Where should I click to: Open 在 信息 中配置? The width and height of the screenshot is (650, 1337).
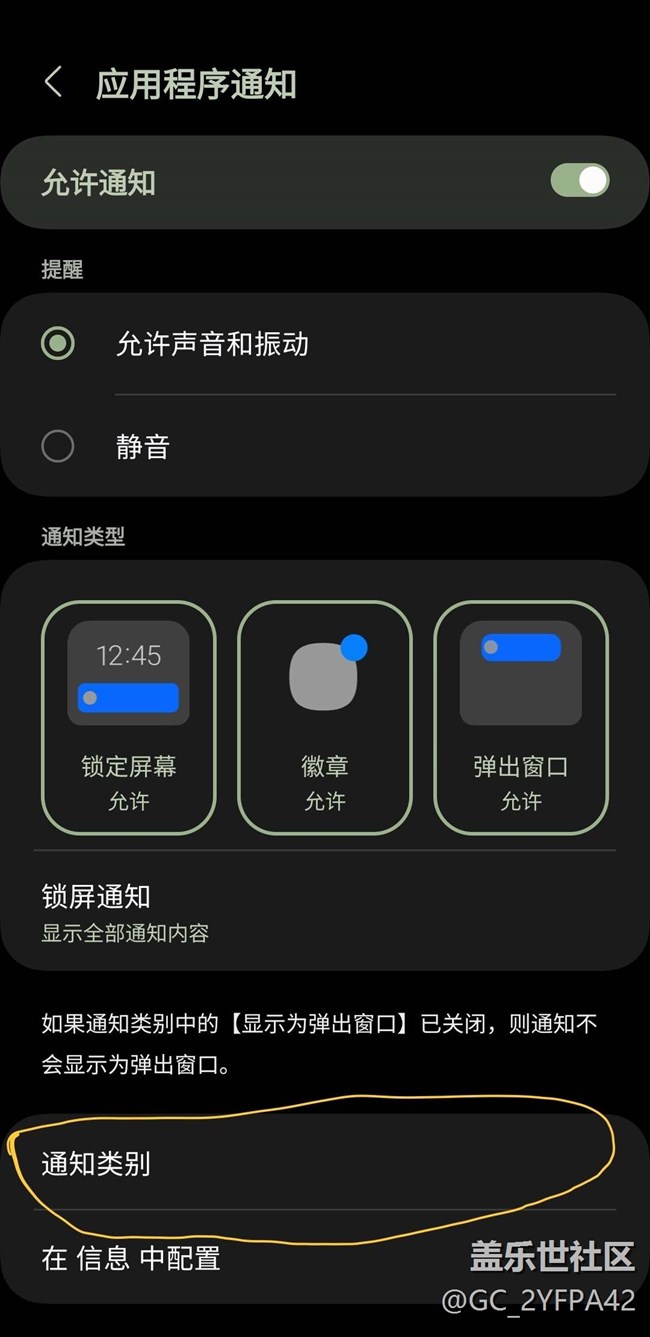(x=325, y=1257)
